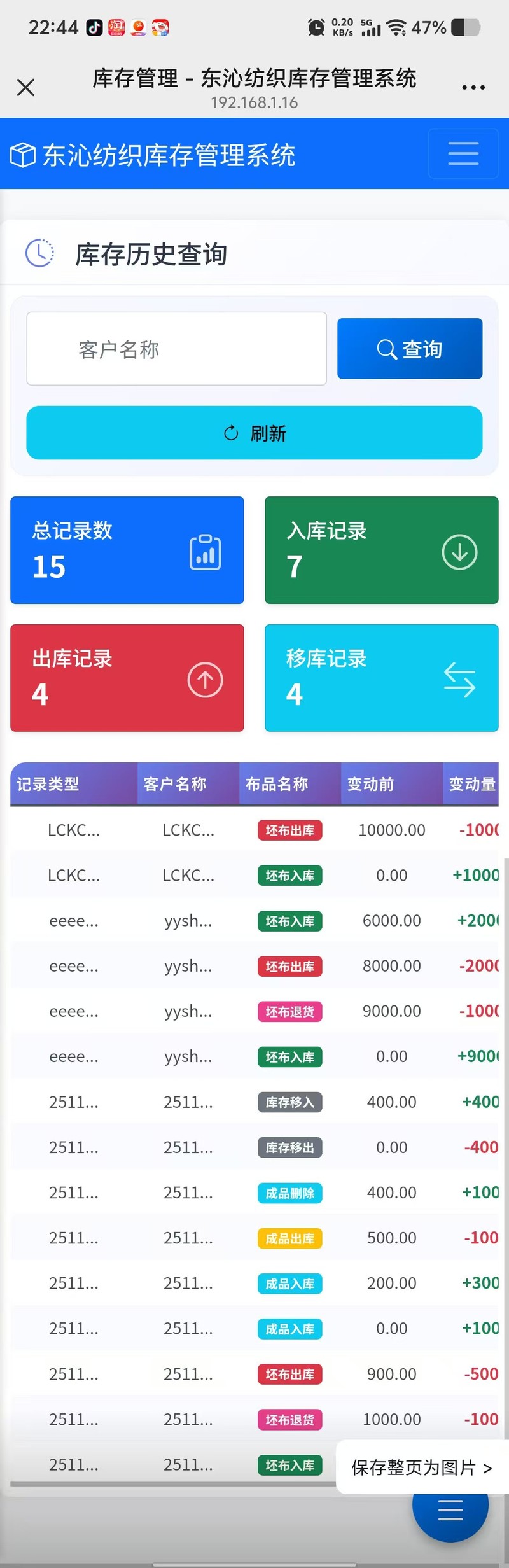Screen dimensions: 509x1568
Task: Open the browser overflow menu
Action: pos(473,87)
